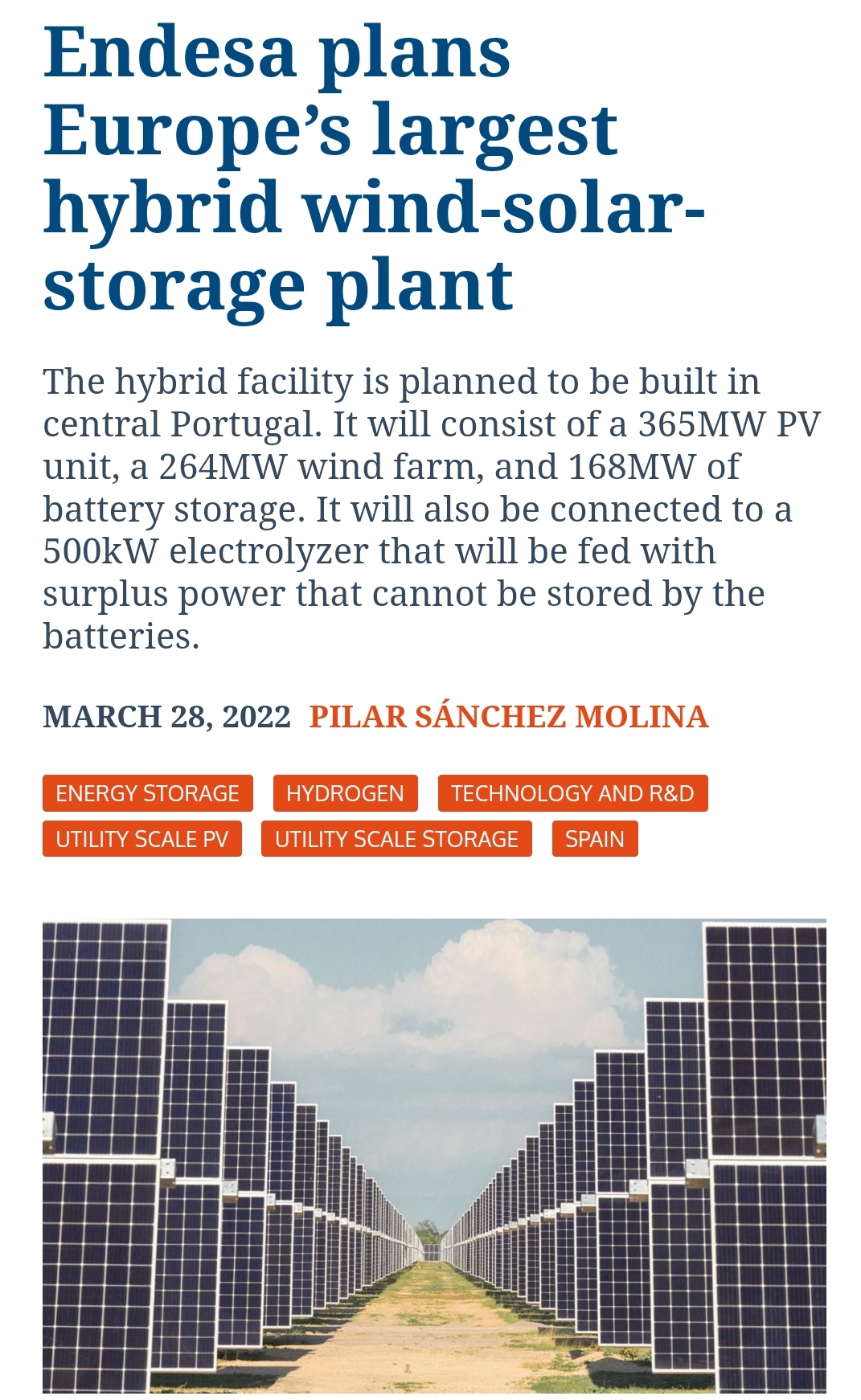Screen dimensions: 861x1400
Task: Browse Utility Scale Storage articles
Action: pyautogui.click(x=396, y=839)
